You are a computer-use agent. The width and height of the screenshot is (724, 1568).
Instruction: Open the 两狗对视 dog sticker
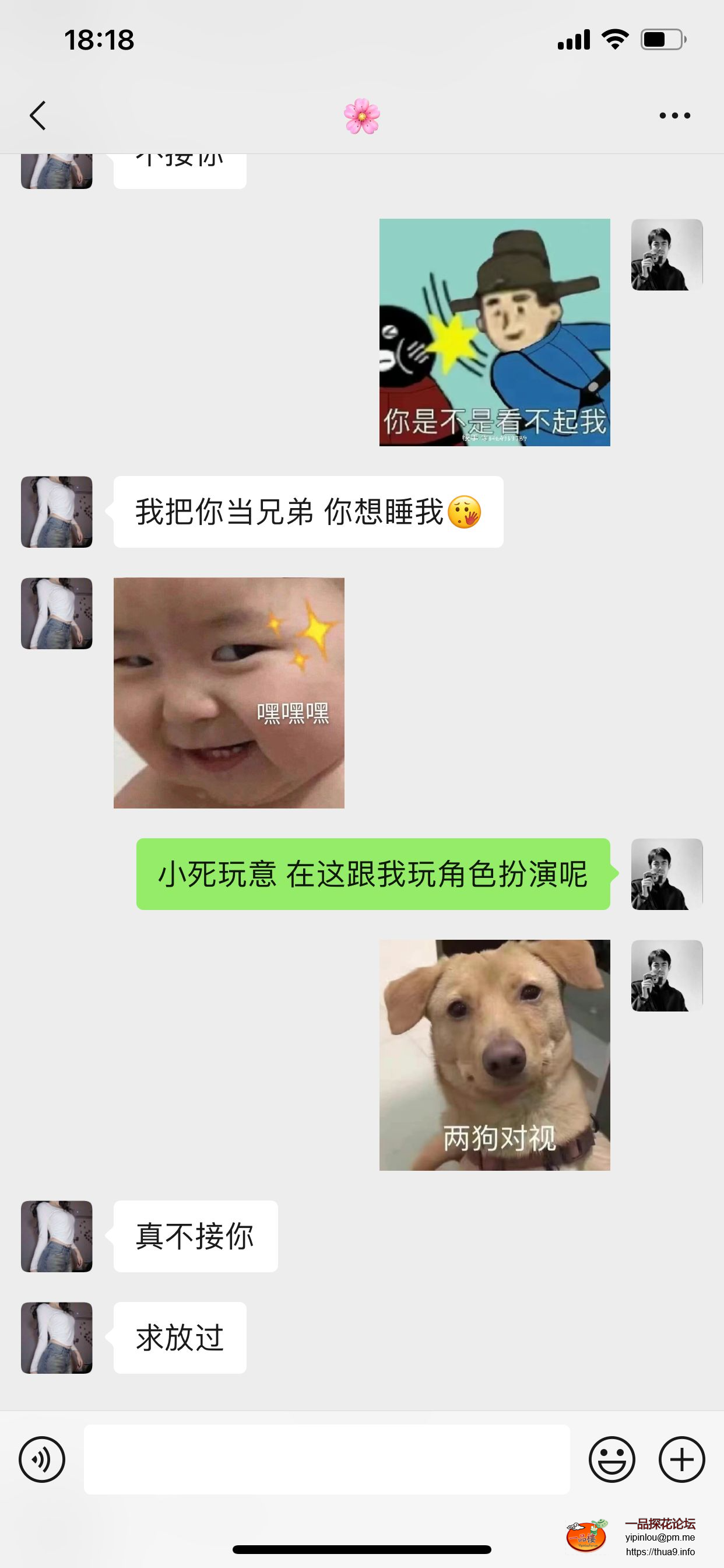tap(494, 1055)
